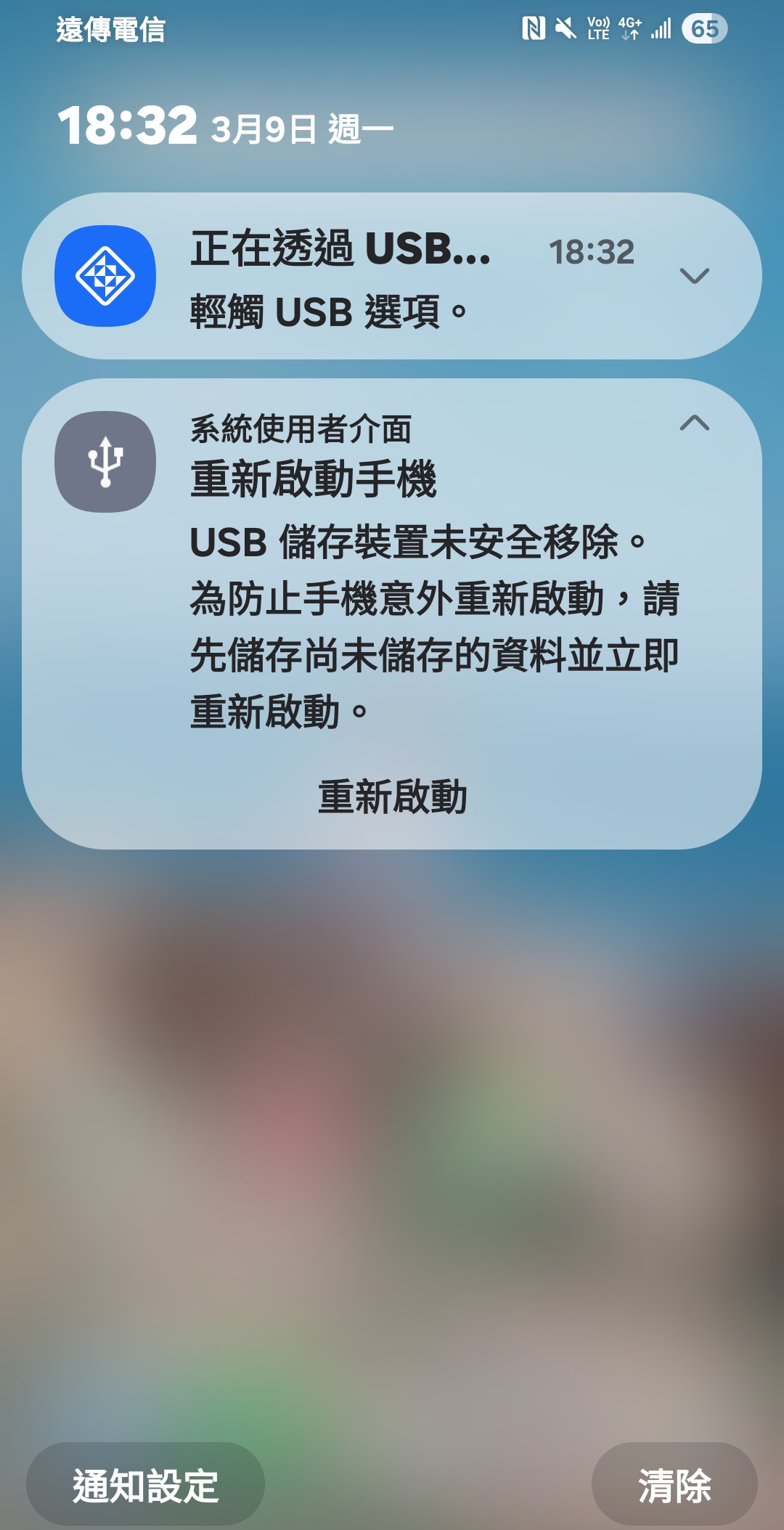Collapse the 重新啟動手機 notification

[694, 423]
